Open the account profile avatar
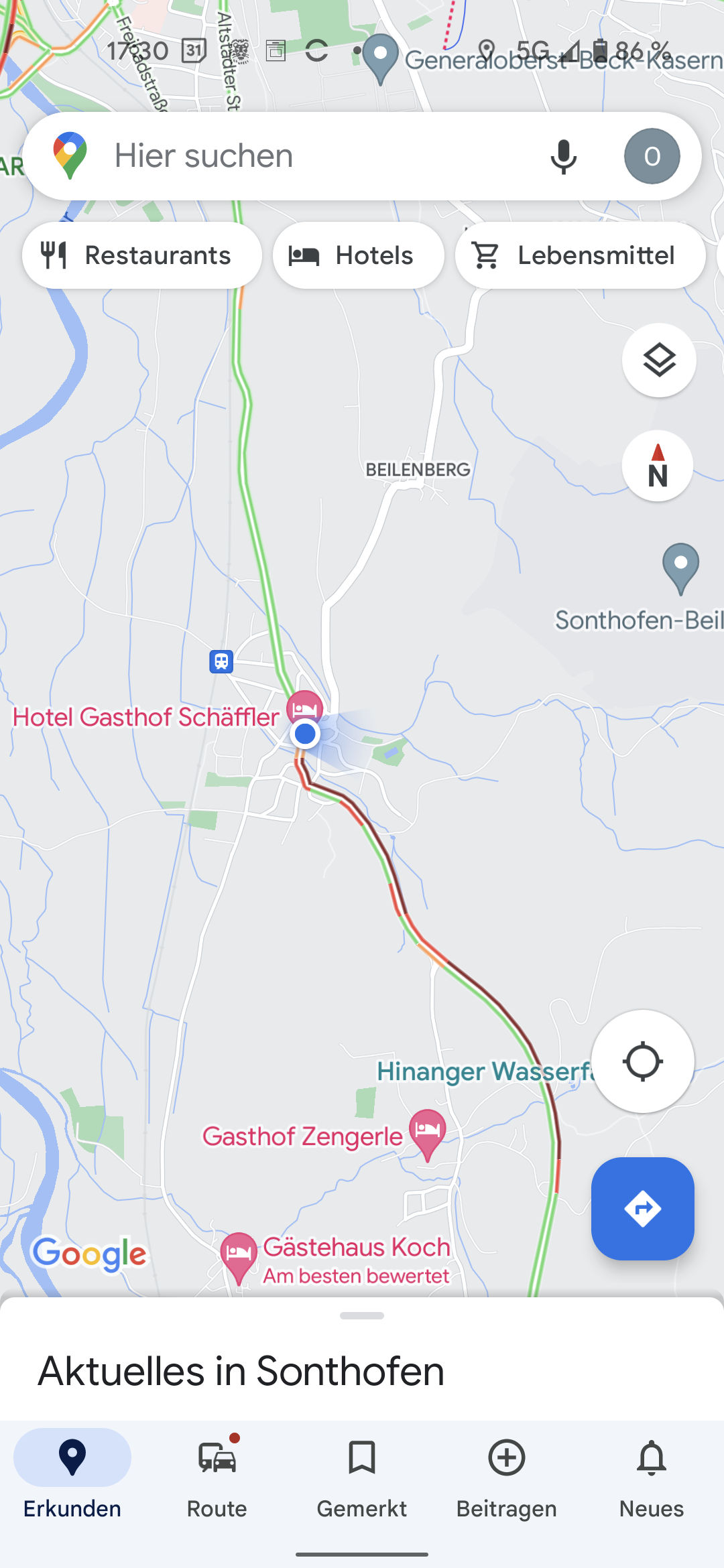 point(652,156)
